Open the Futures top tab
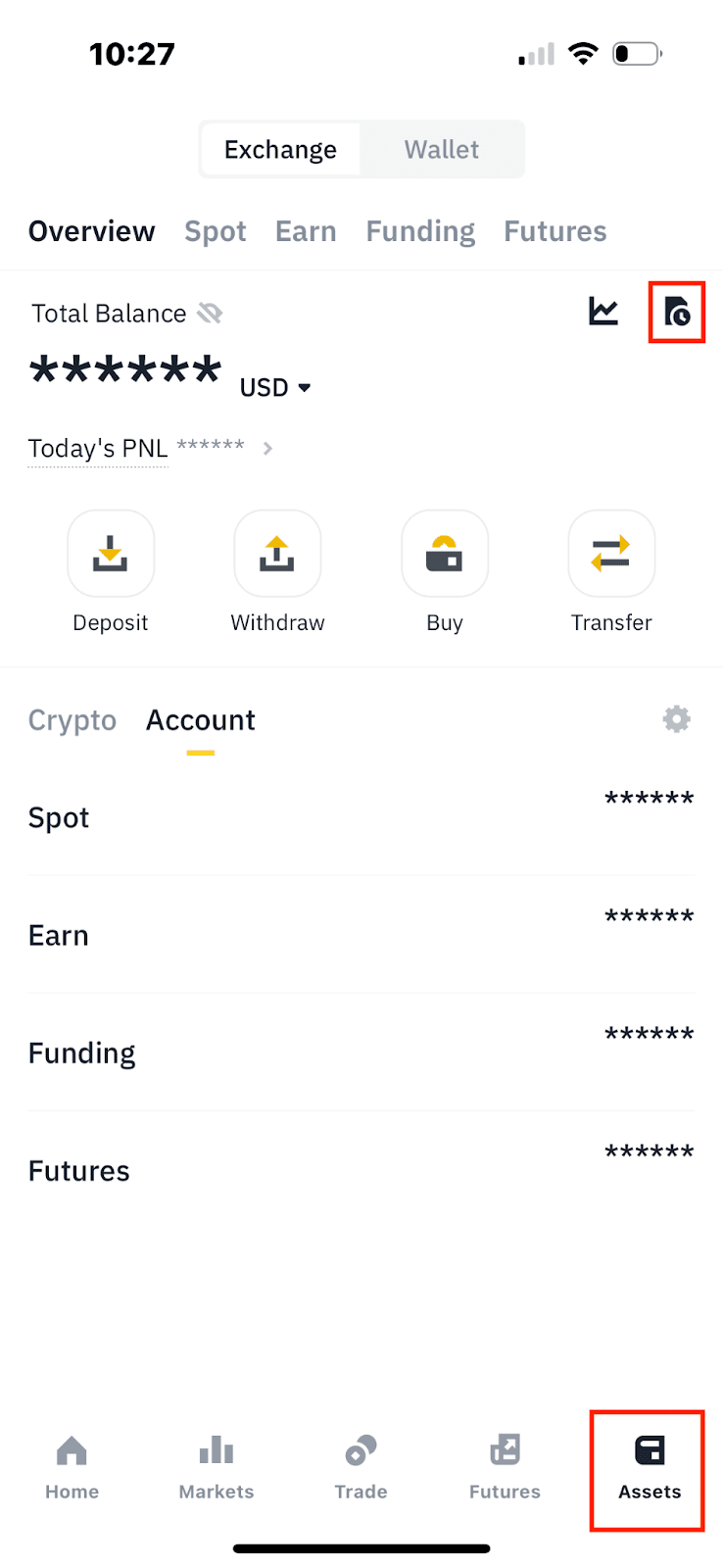Screen dimensions: 723x1568 [x=555, y=231]
